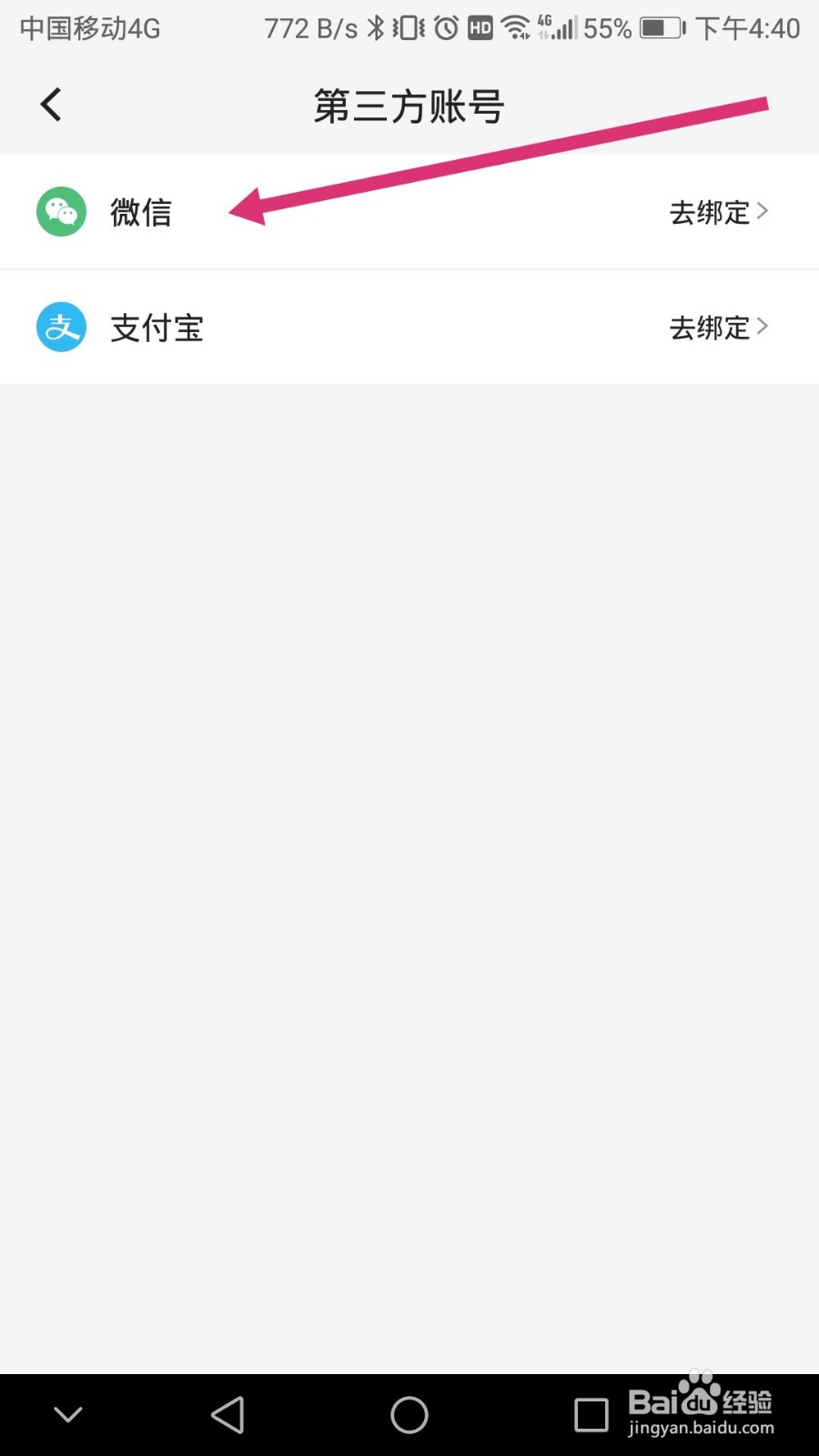Viewport: 819px width, 1456px height.
Task: Expand the WeChat binding chevron
Action: tap(764, 211)
